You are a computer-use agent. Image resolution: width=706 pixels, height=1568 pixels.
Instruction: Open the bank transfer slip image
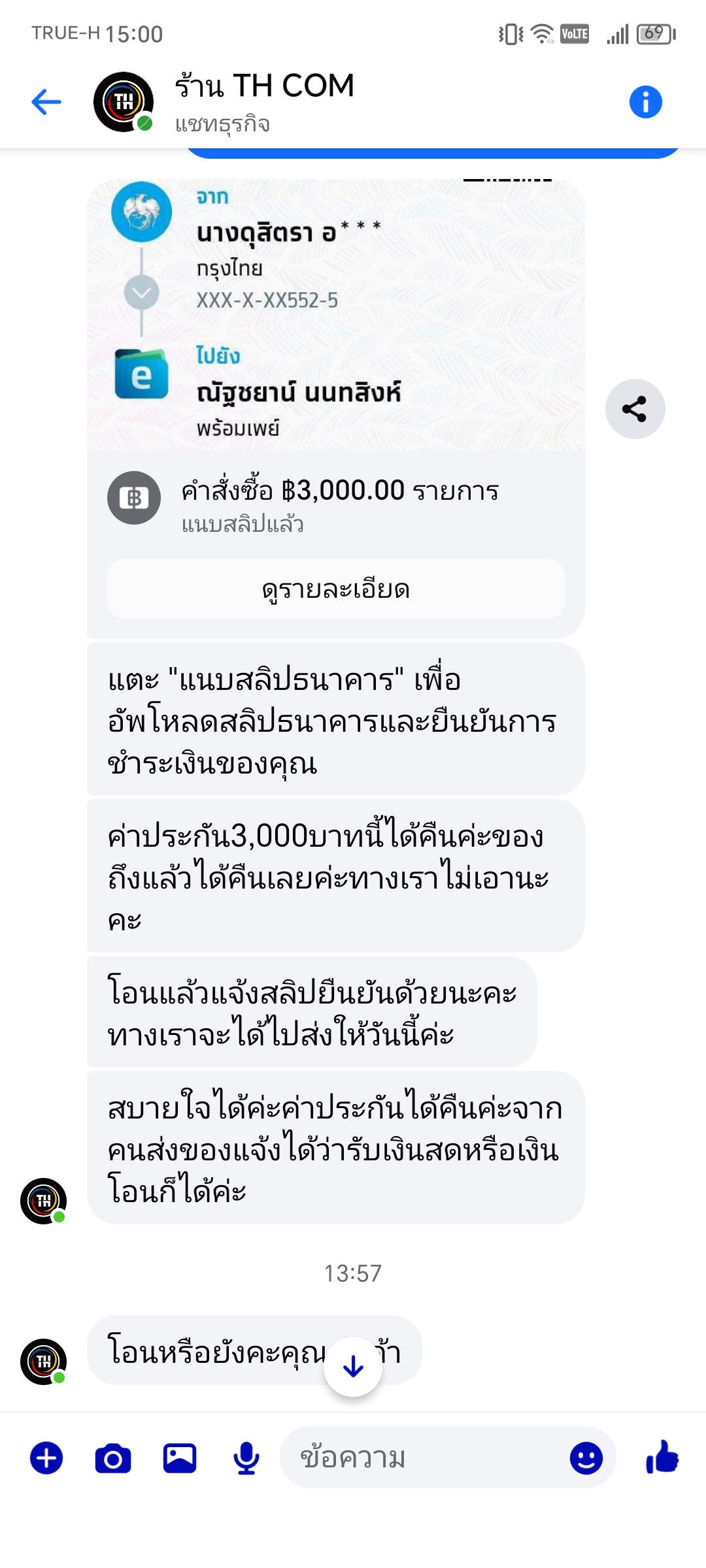click(335, 315)
